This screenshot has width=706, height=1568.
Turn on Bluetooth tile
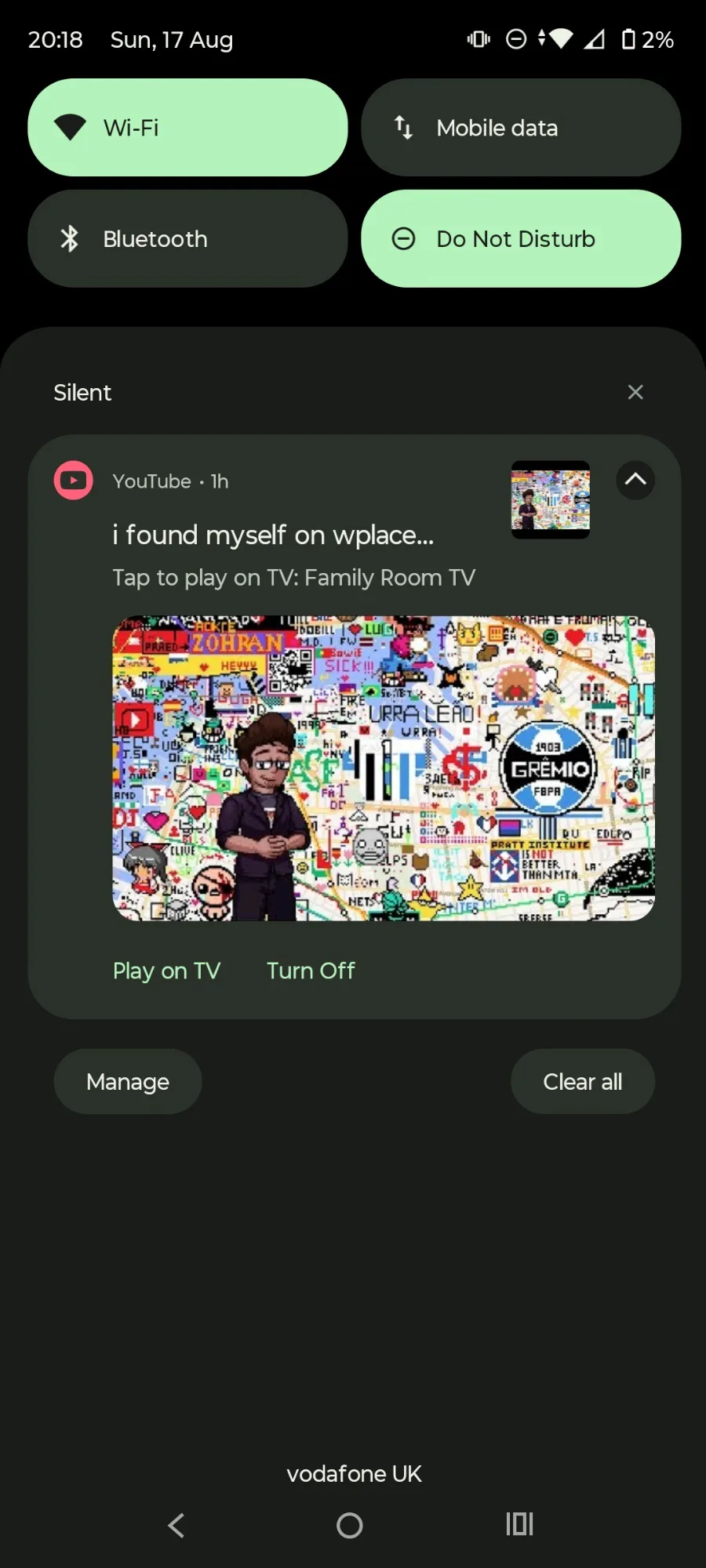(187, 238)
